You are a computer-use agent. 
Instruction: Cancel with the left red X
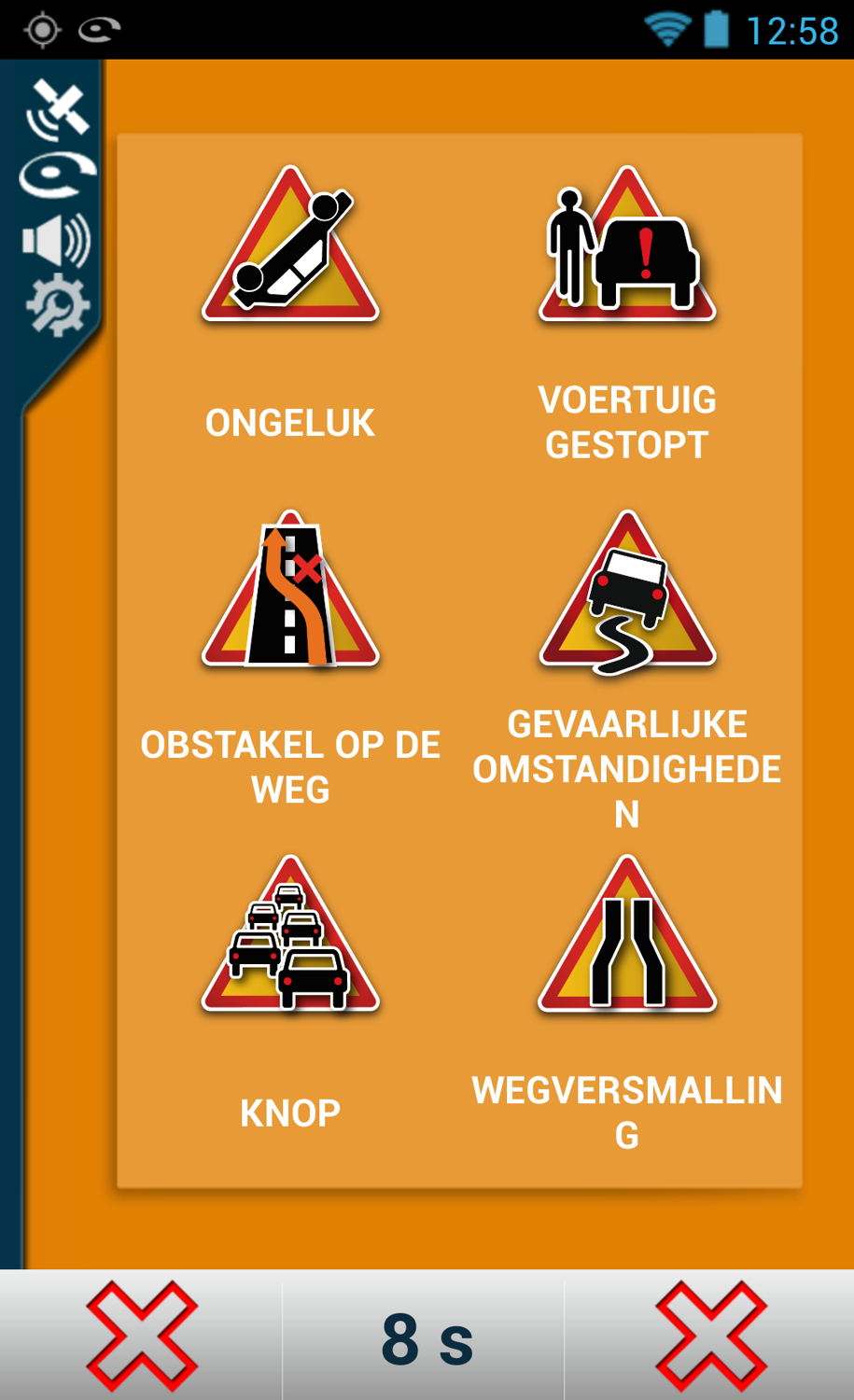pos(142,1336)
